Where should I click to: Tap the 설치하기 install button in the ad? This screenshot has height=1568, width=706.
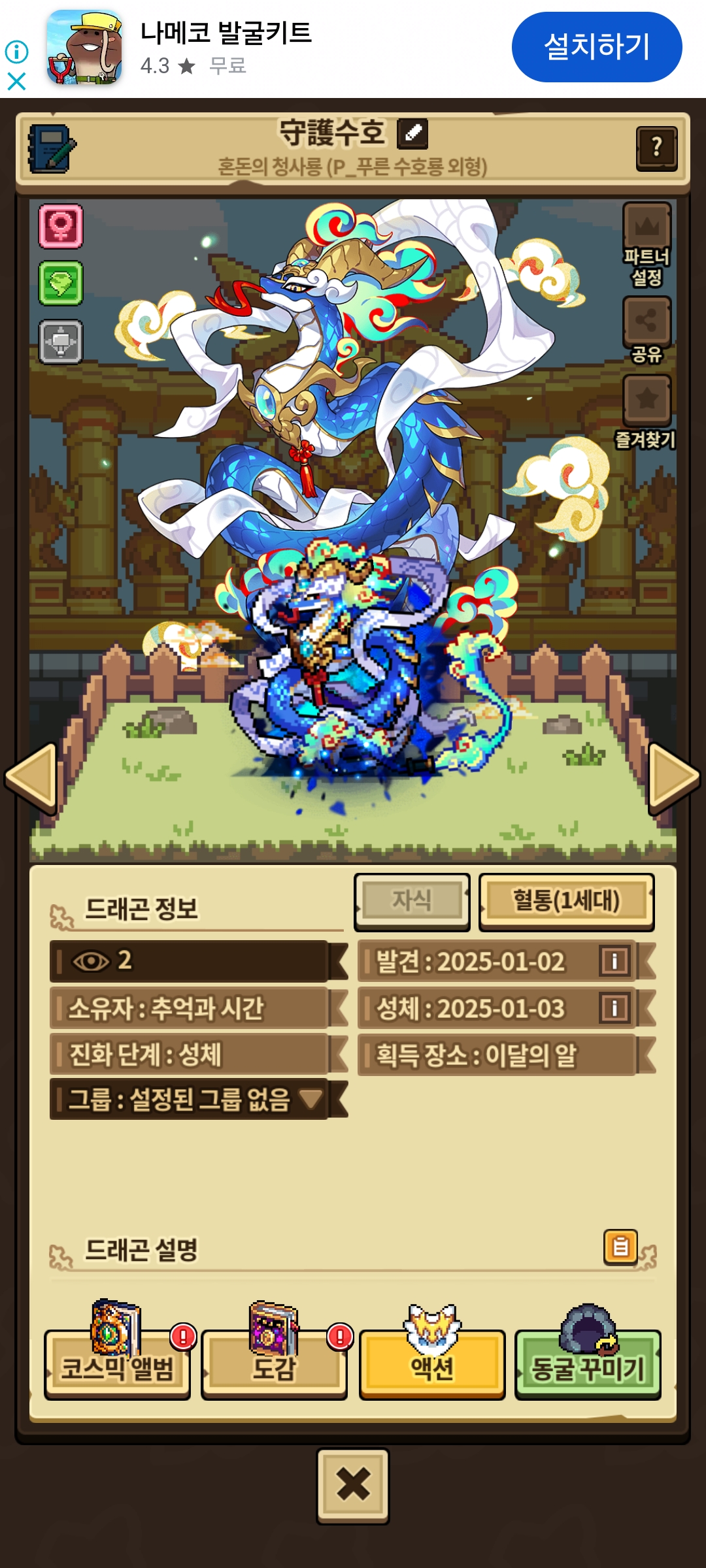pos(596,47)
